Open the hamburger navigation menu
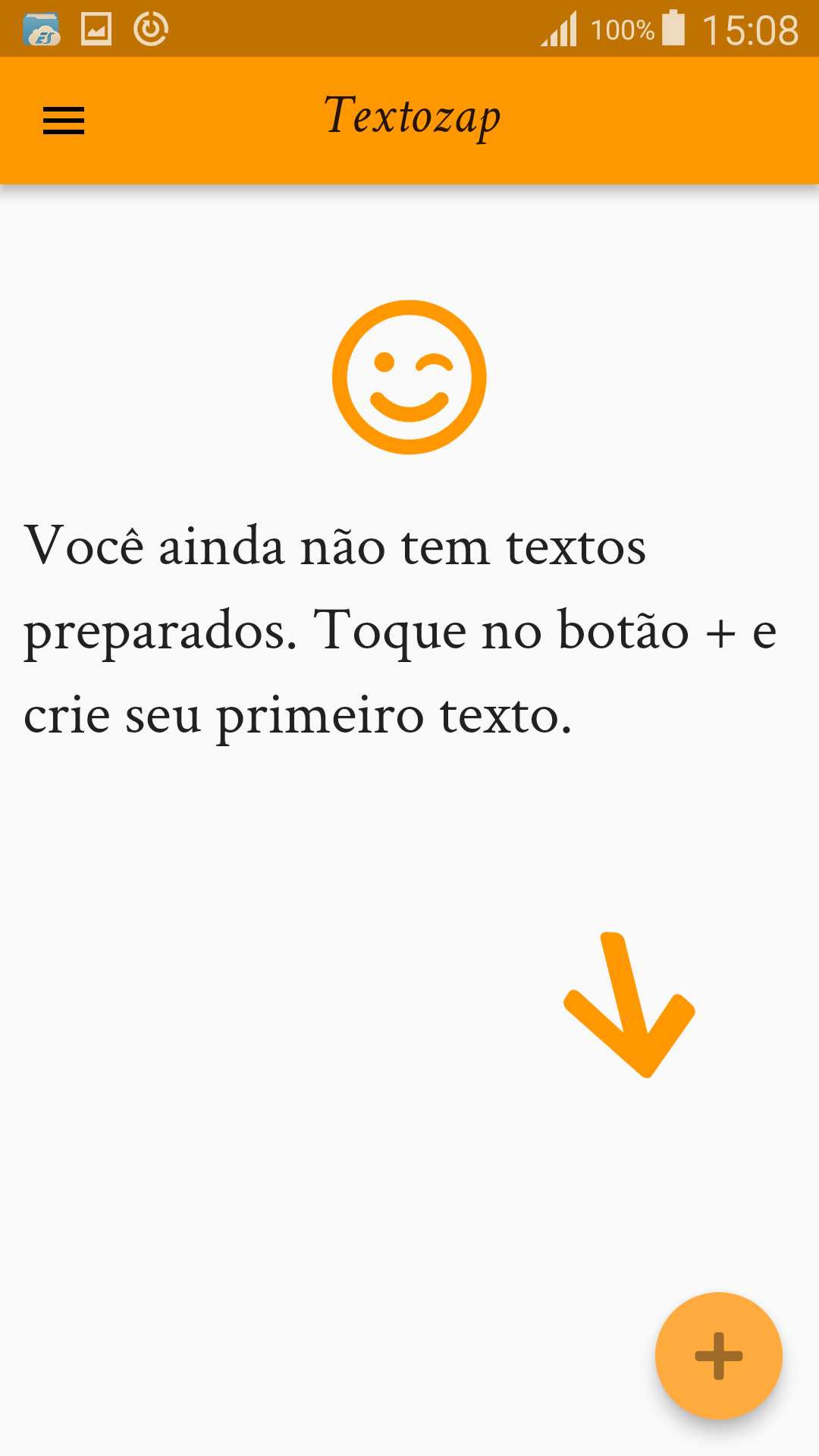This screenshot has width=819, height=1456. point(64,121)
